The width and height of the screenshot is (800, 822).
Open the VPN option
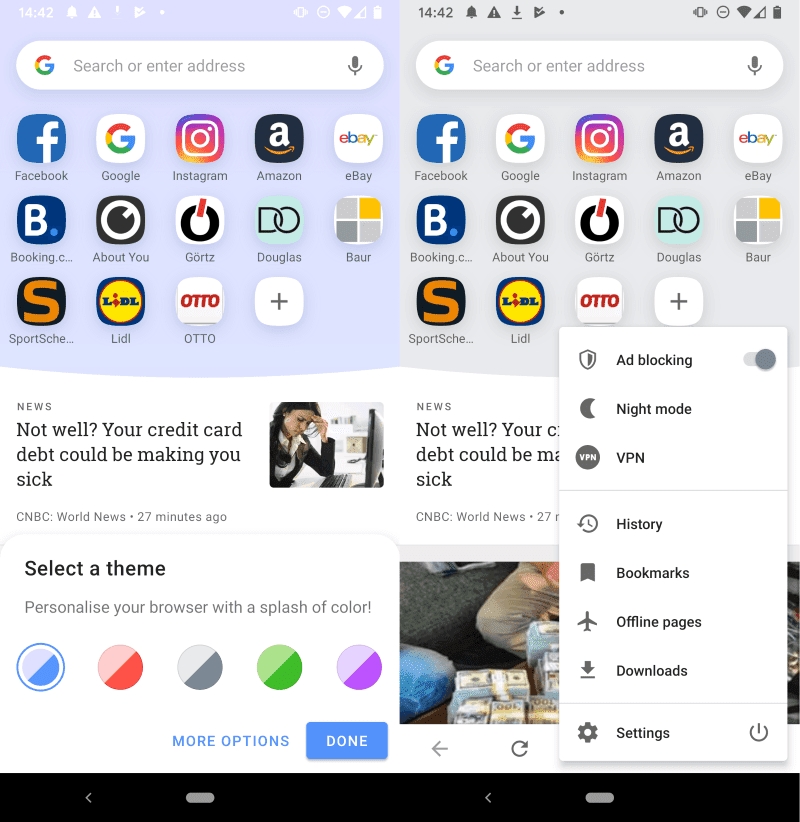pyautogui.click(x=630, y=458)
